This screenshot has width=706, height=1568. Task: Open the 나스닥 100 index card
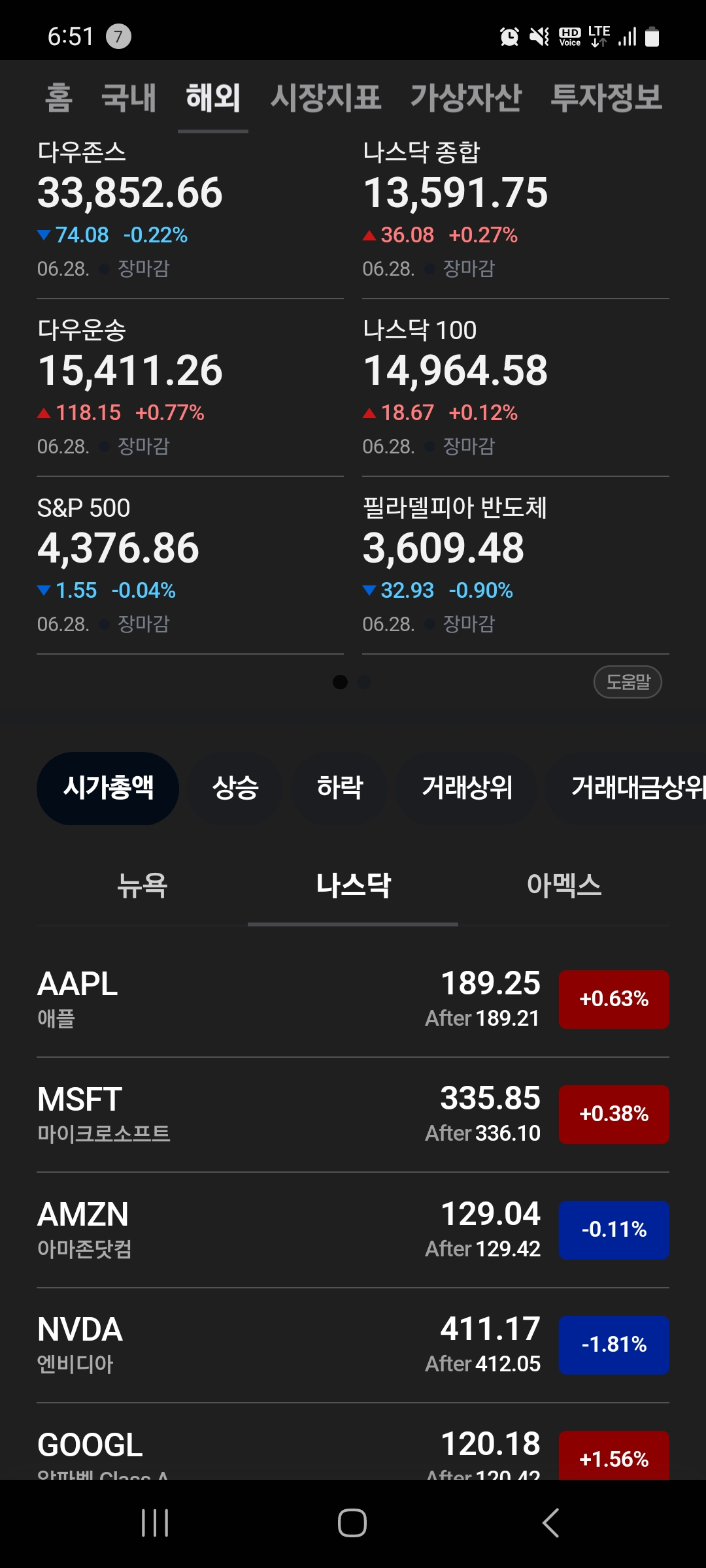[x=515, y=387]
